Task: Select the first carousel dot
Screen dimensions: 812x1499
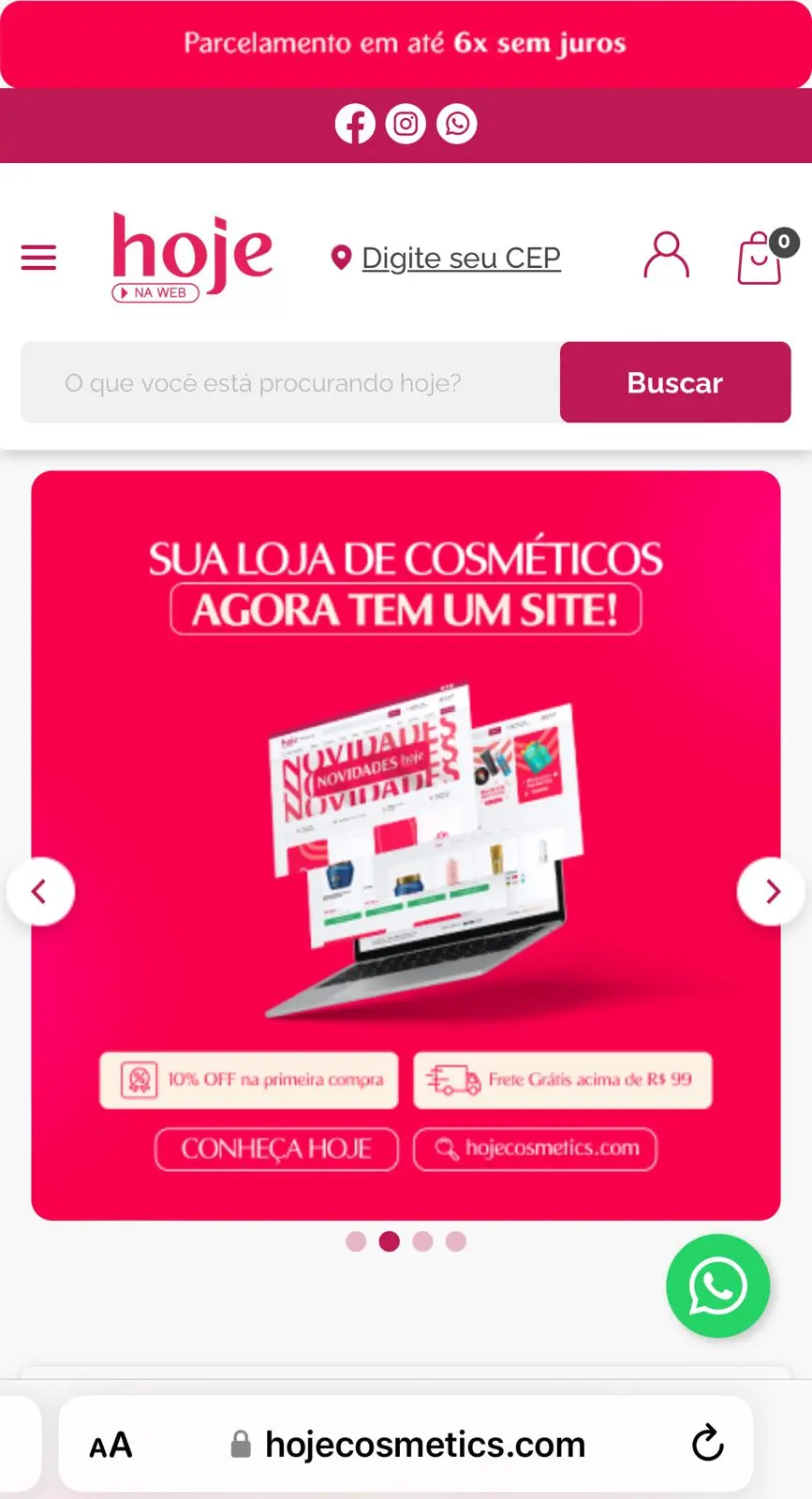Action: [356, 1241]
